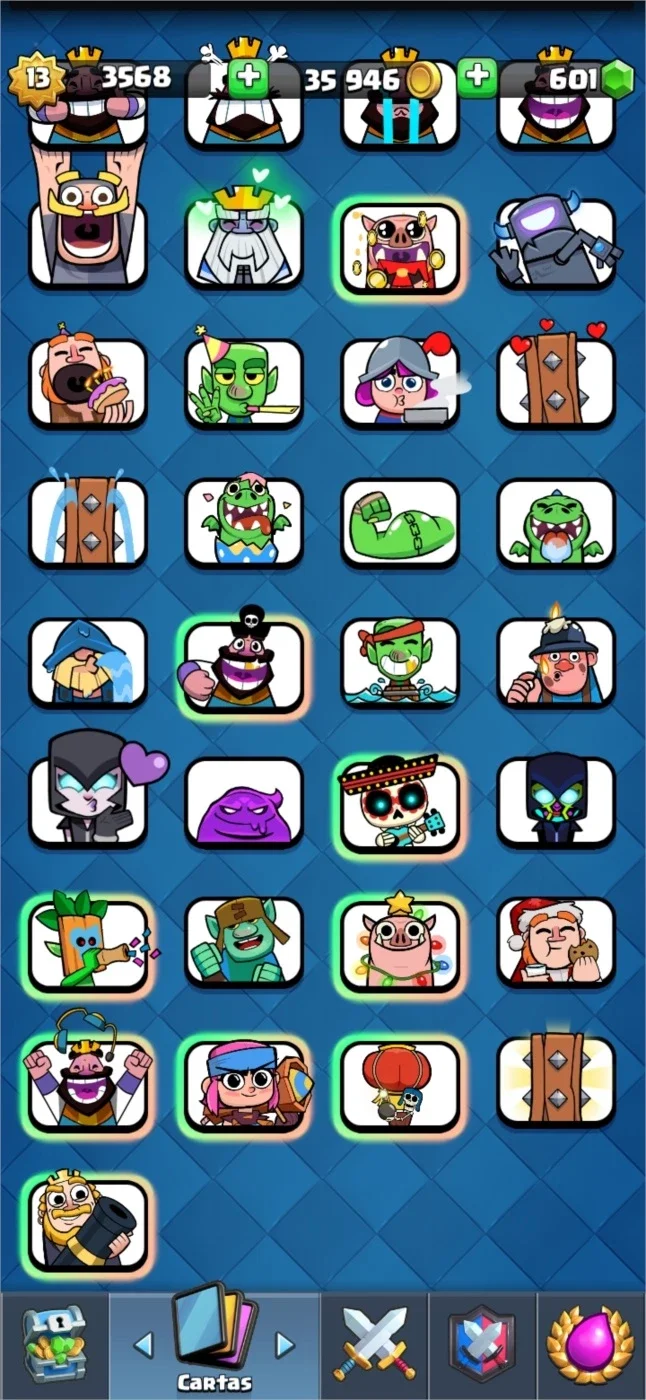Open the pink gem events tab

coord(591,1345)
